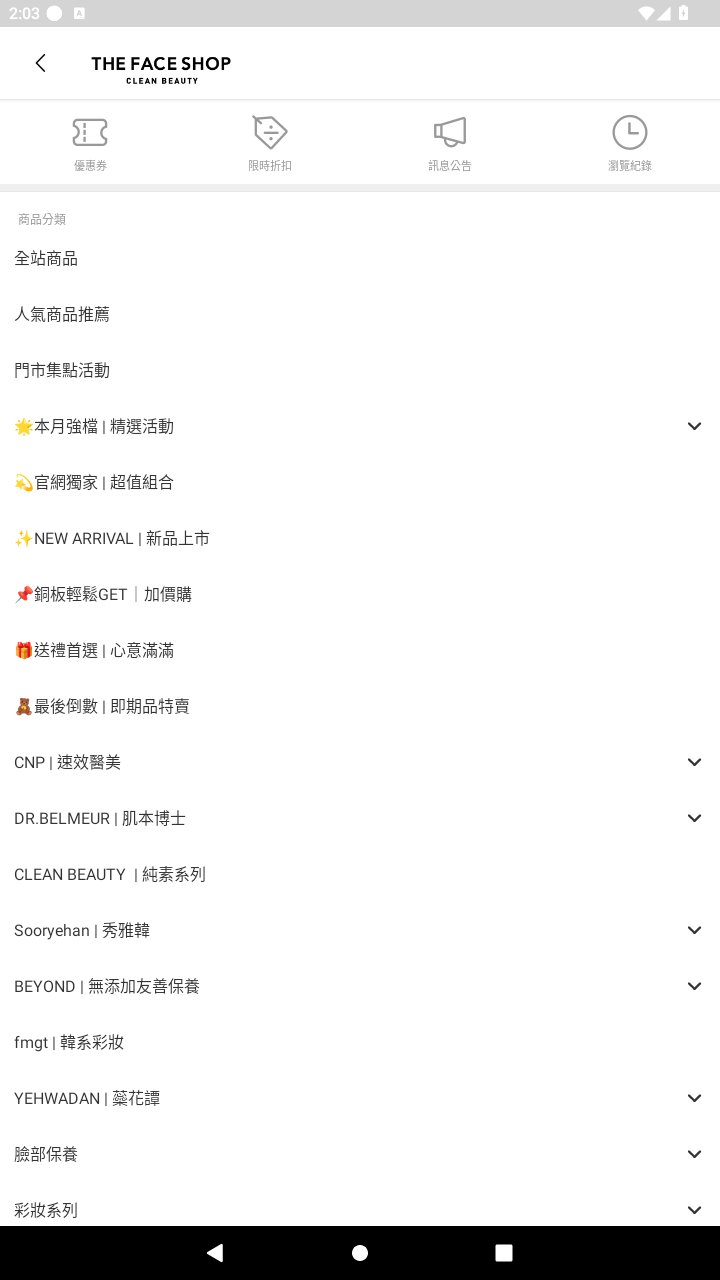Open NEW ARRIVAL | 新品上市
Image resolution: width=720 pixels, height=1280 pixels.
click(x=112, y=539)
